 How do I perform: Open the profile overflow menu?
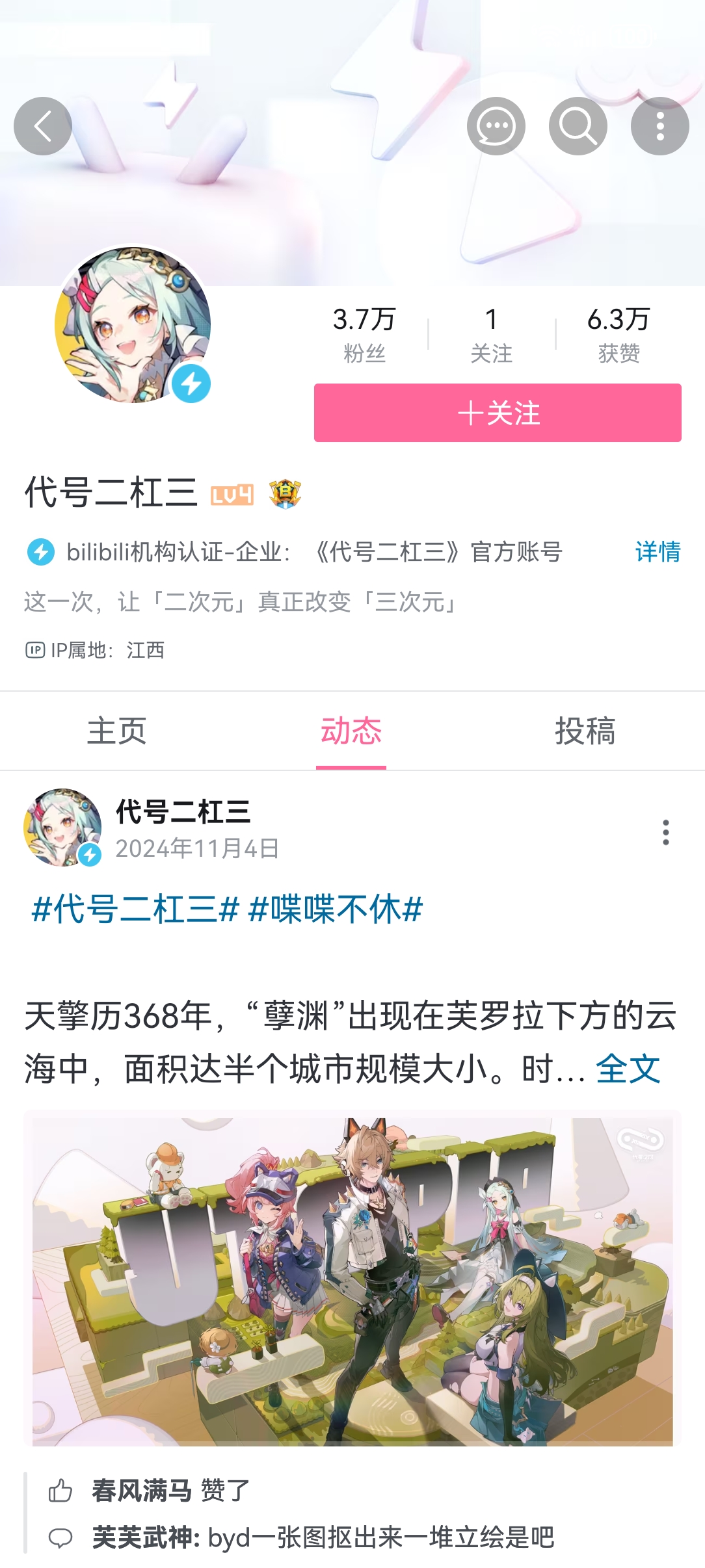(659, 126)
